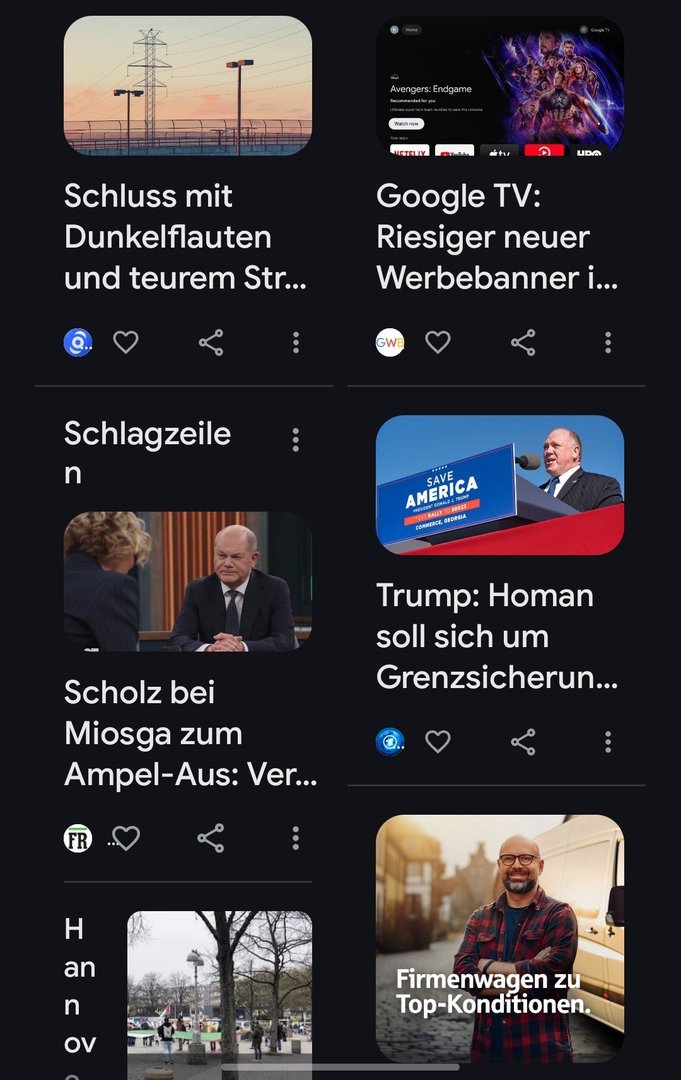Share the Scholz bei Miosga article
This screenshot has width=681, height=1080.
coord(211,838)
